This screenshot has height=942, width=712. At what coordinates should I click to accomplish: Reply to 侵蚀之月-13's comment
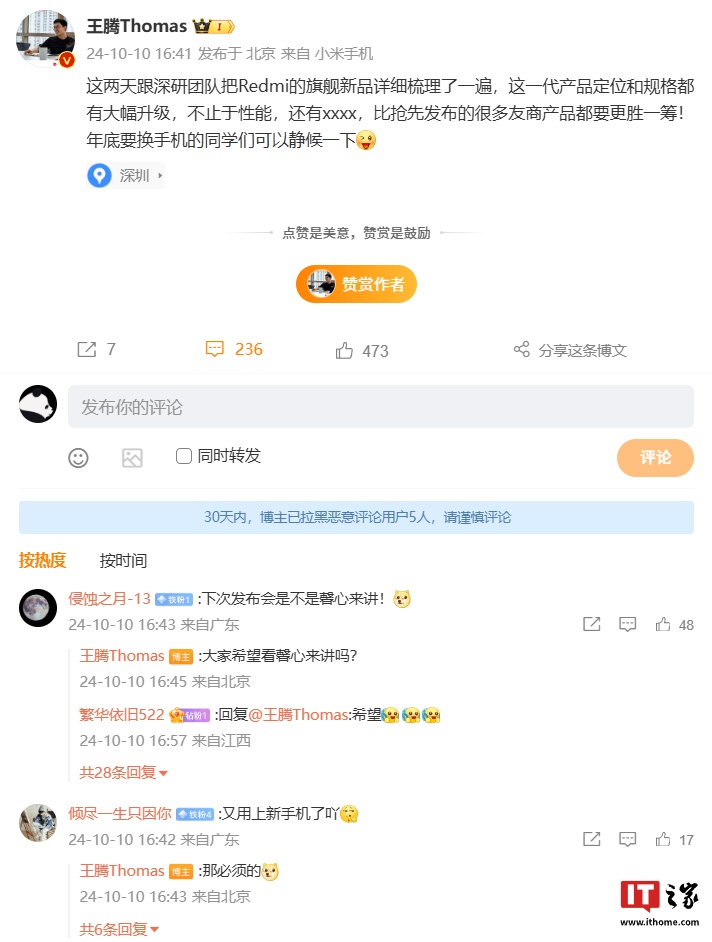(x=627, y=624)
